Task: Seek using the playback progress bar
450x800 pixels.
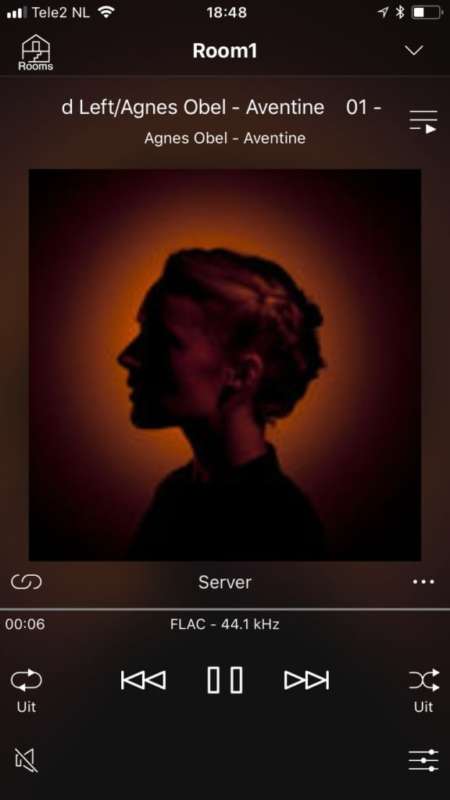Action: [x=225, y=609]
